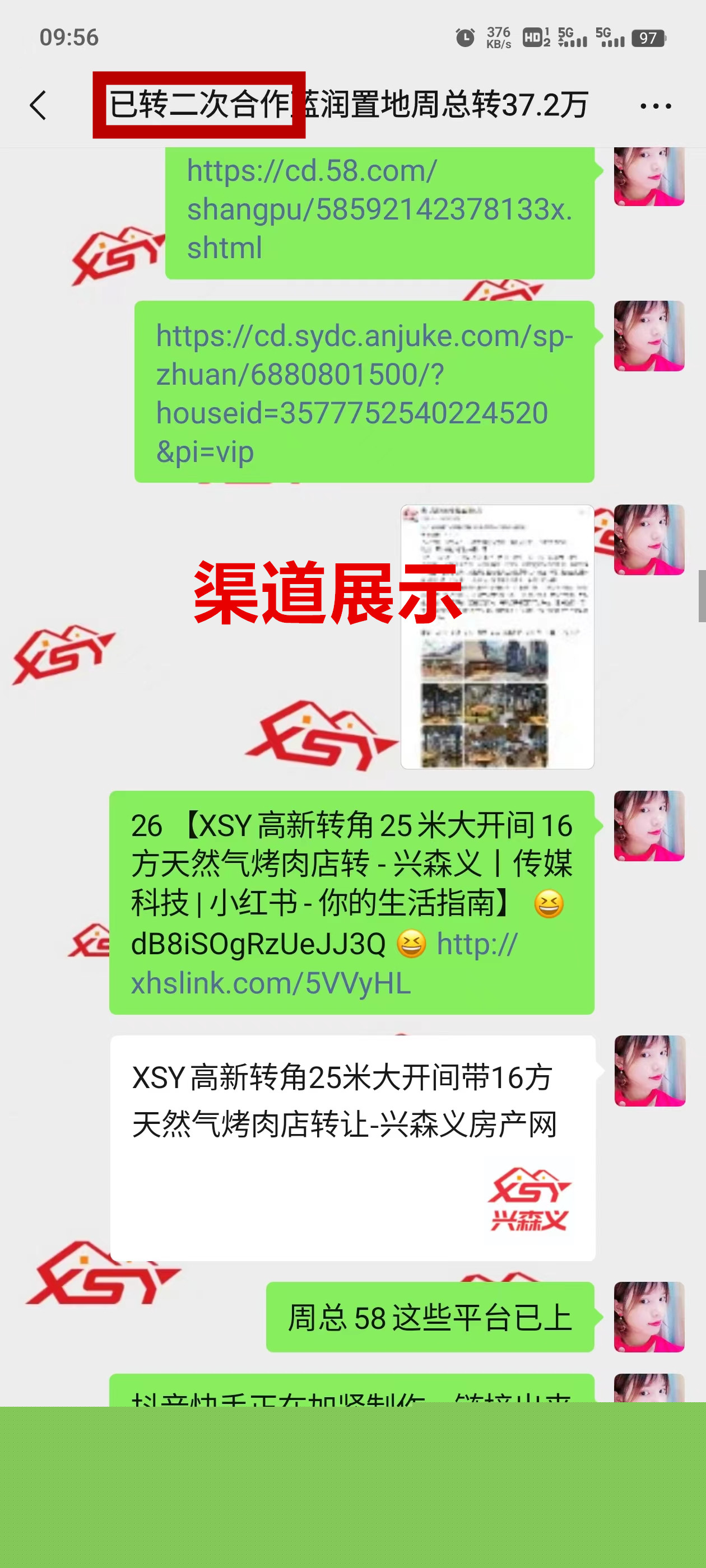706x1568 pixels.
Task: Open the cd.58.com shangpu link
Action: 378,209
